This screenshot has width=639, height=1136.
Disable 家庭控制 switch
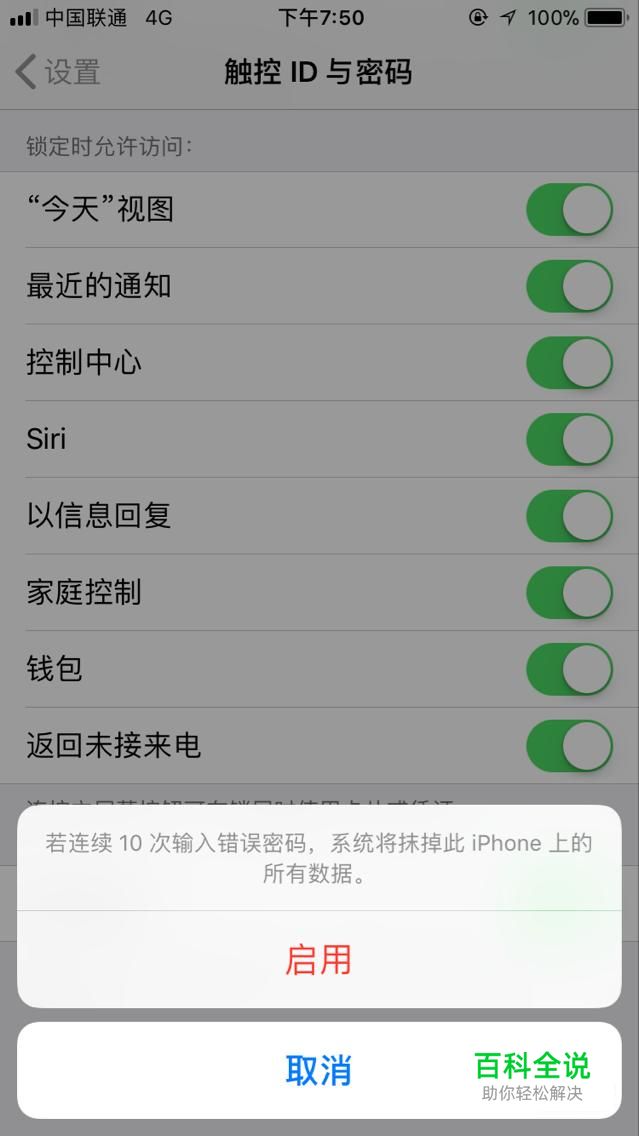click(569, 593)
